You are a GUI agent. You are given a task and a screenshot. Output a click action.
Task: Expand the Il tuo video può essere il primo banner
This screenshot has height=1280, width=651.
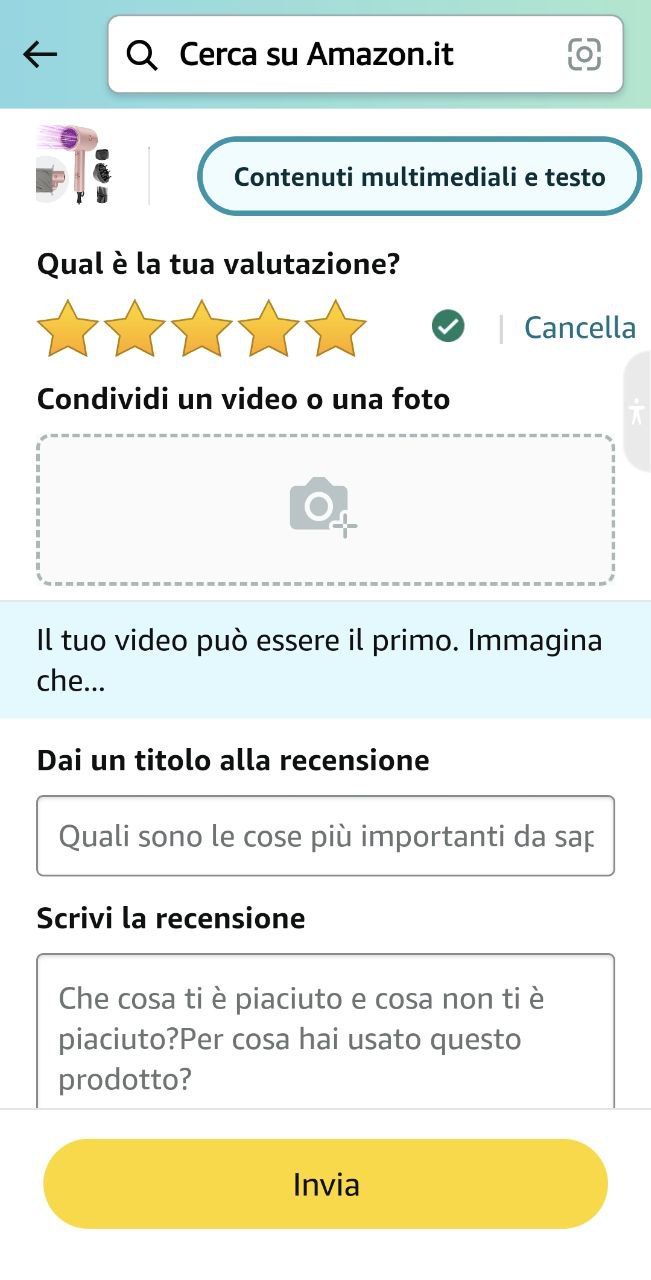(325, 660)
